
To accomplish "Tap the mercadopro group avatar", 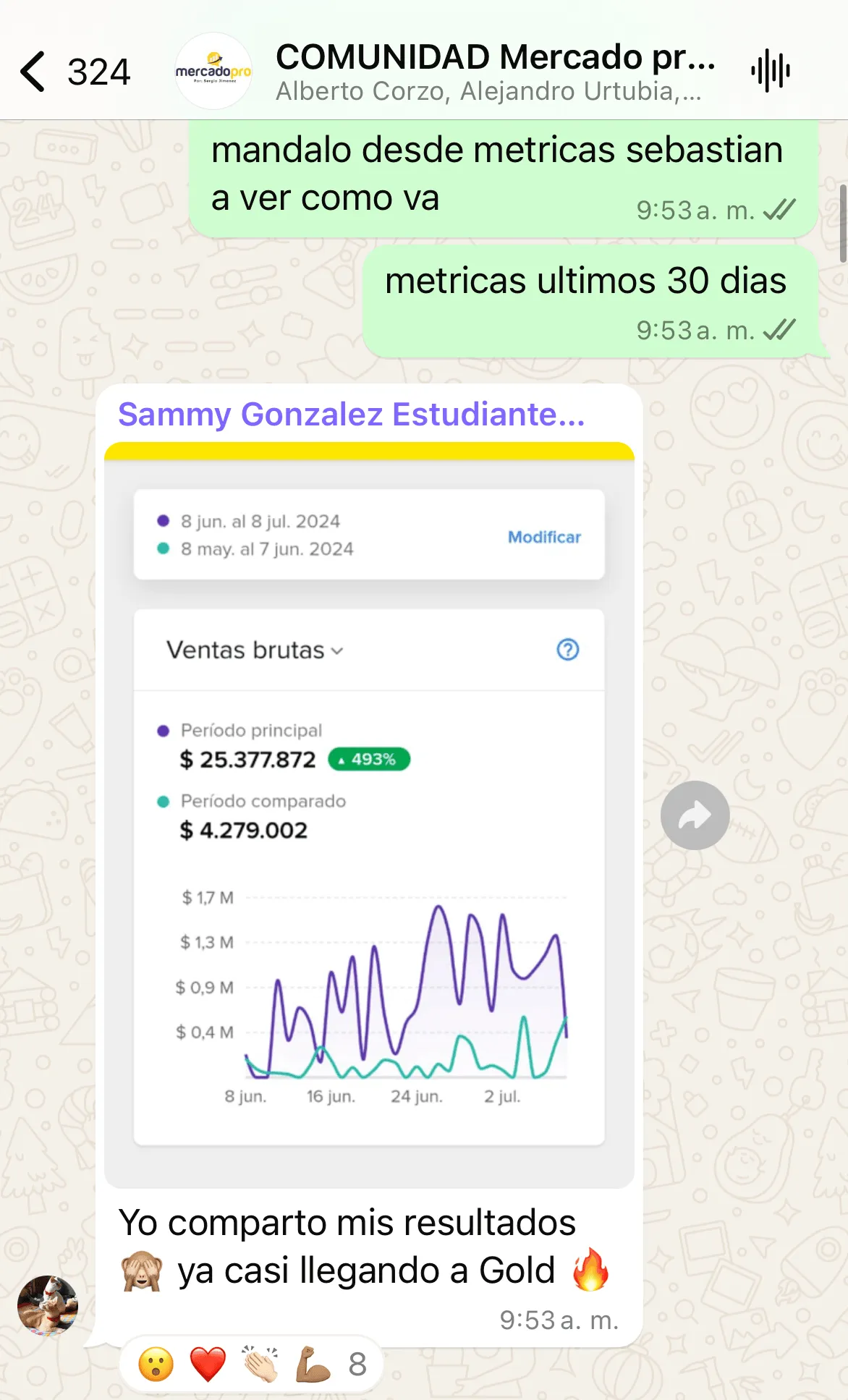I will [x=213, y=72].
